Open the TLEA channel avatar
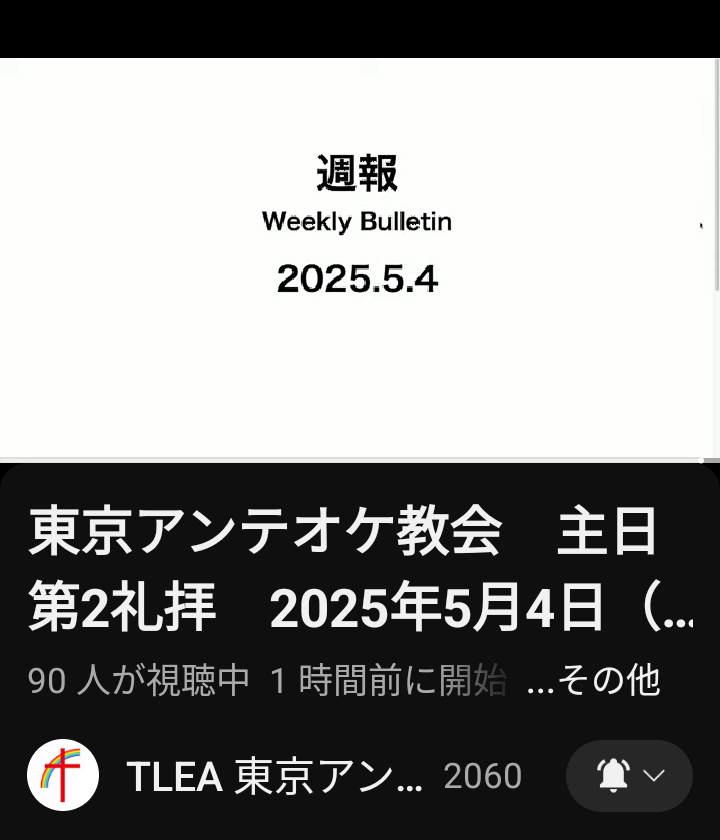720x840 pixels. pyautogui.click(x=63, y=776)
